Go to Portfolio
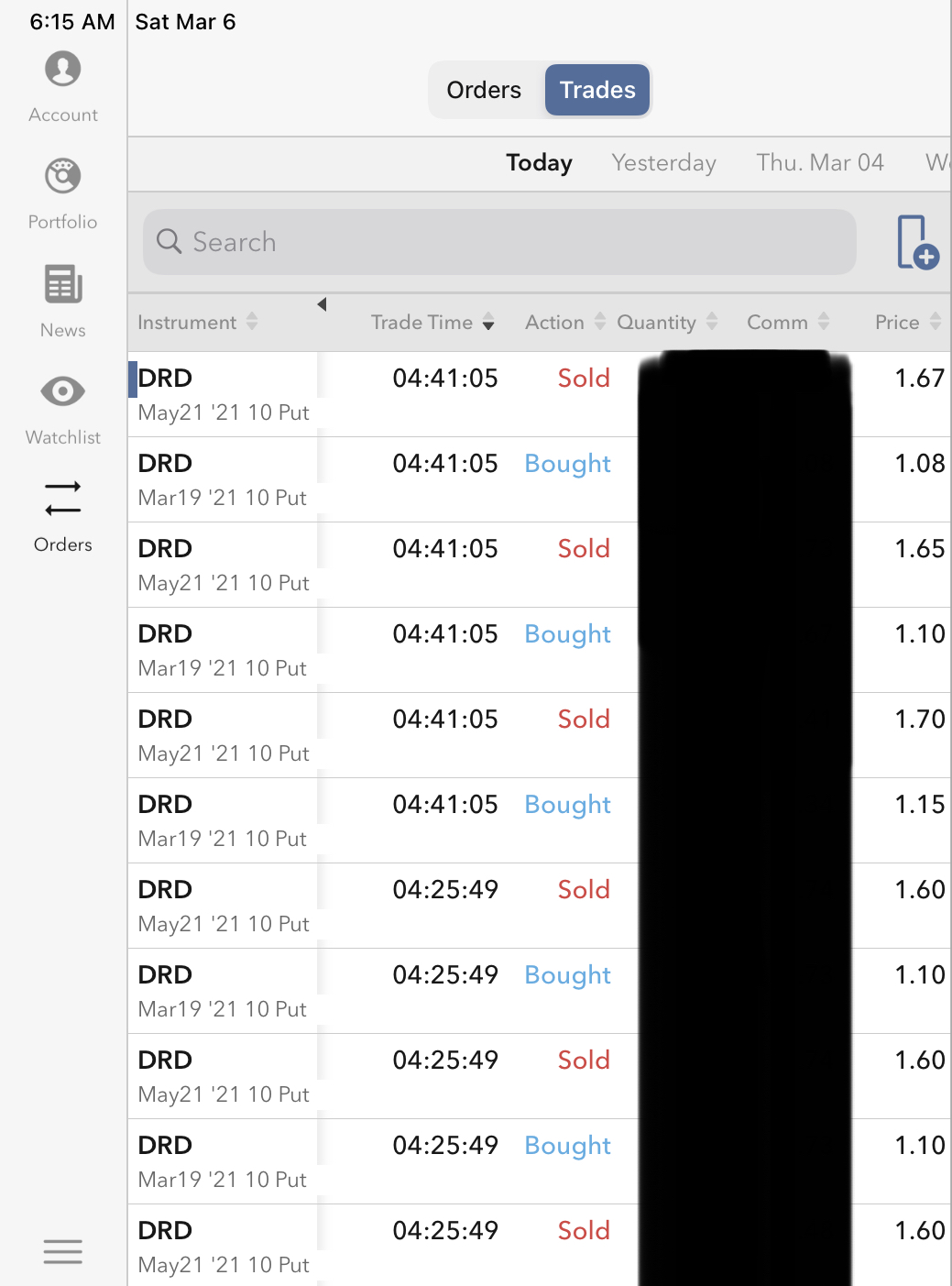This screenshot has height=1286, width=952. pyautogui.click(x=62, y=192)
